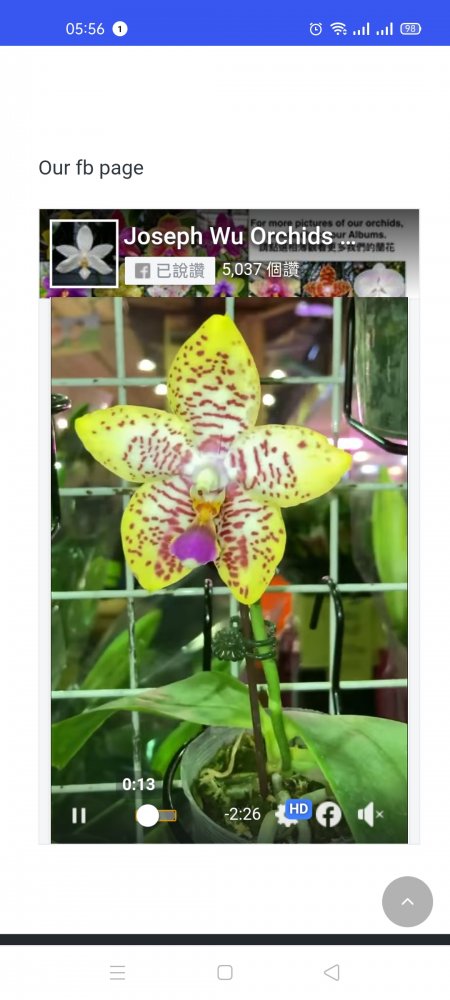Image resolution: width=450 pixels, height=1000 pixels.
Task: Open recent apps from navigation bar
Action: (118, 972)
